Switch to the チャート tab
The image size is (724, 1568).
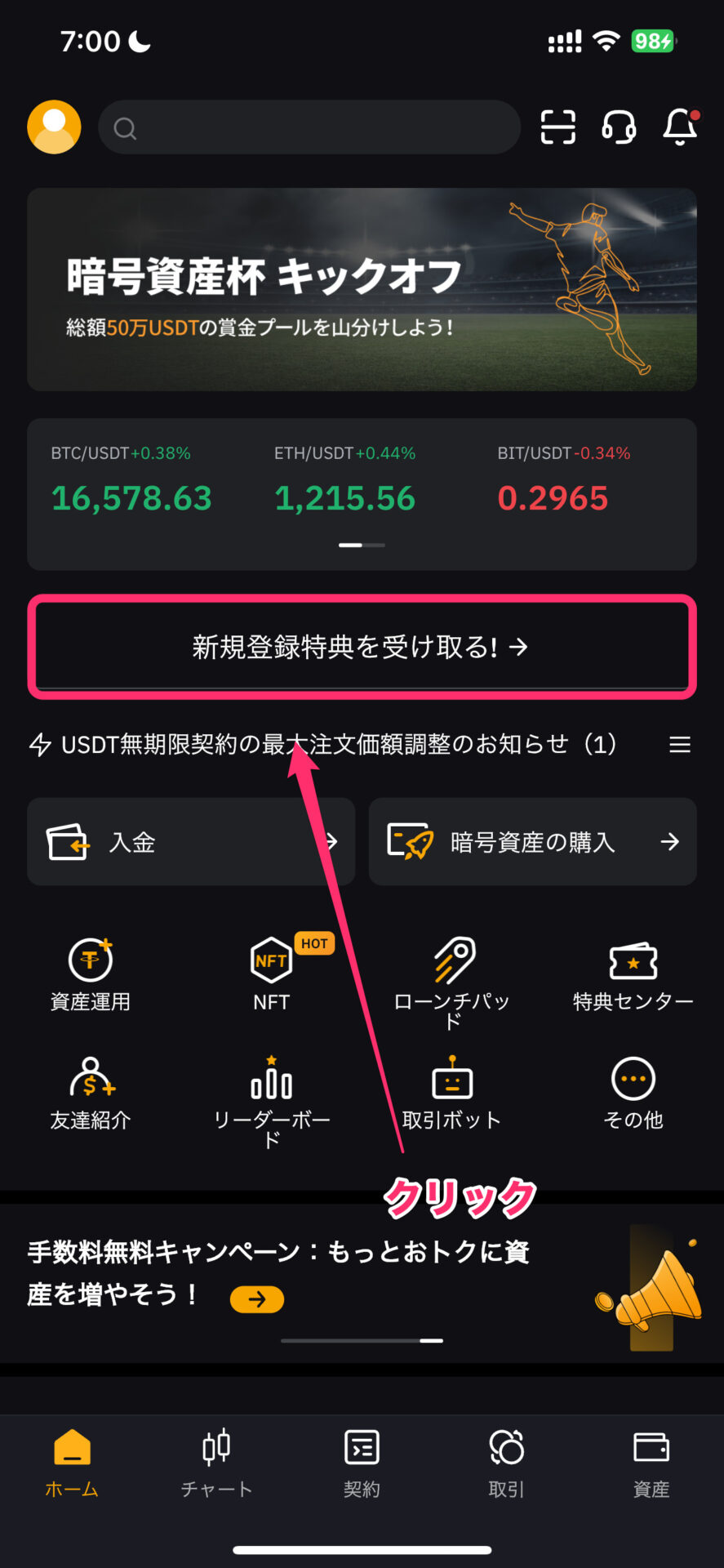click(x=216, y=1463)
